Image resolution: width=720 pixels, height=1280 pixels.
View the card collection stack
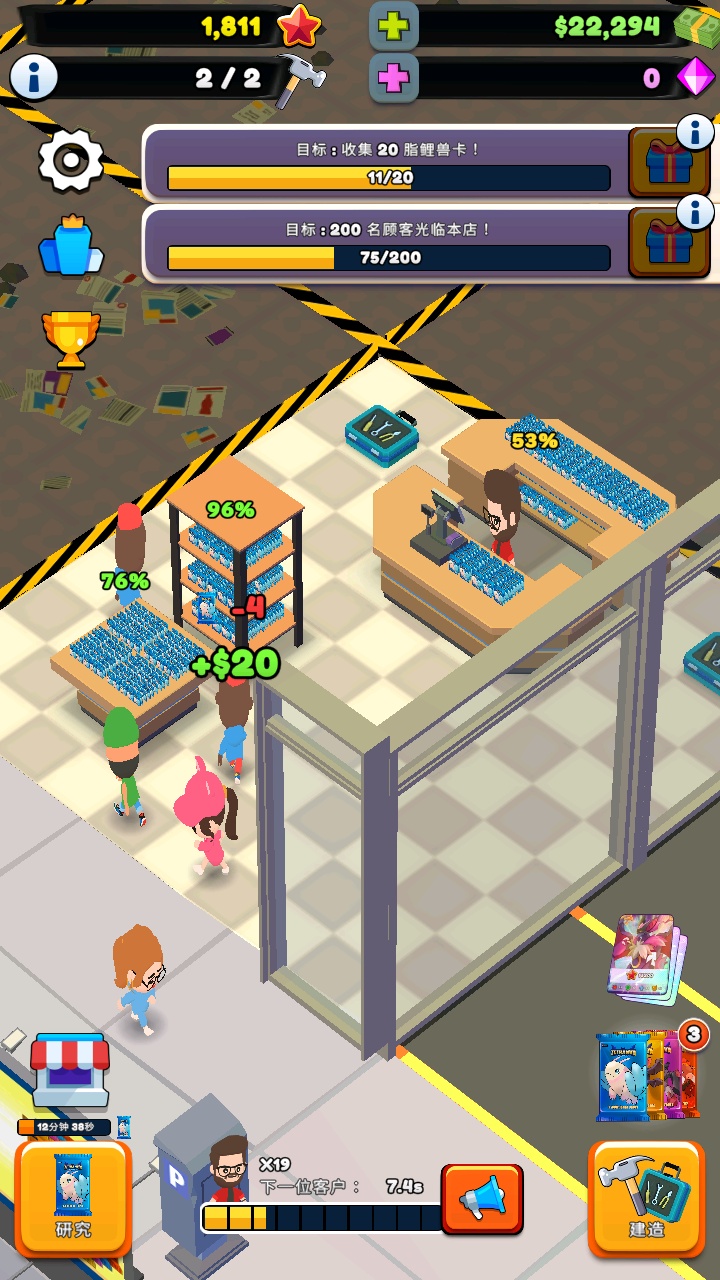pyautogui.click(x=647, y=957)
